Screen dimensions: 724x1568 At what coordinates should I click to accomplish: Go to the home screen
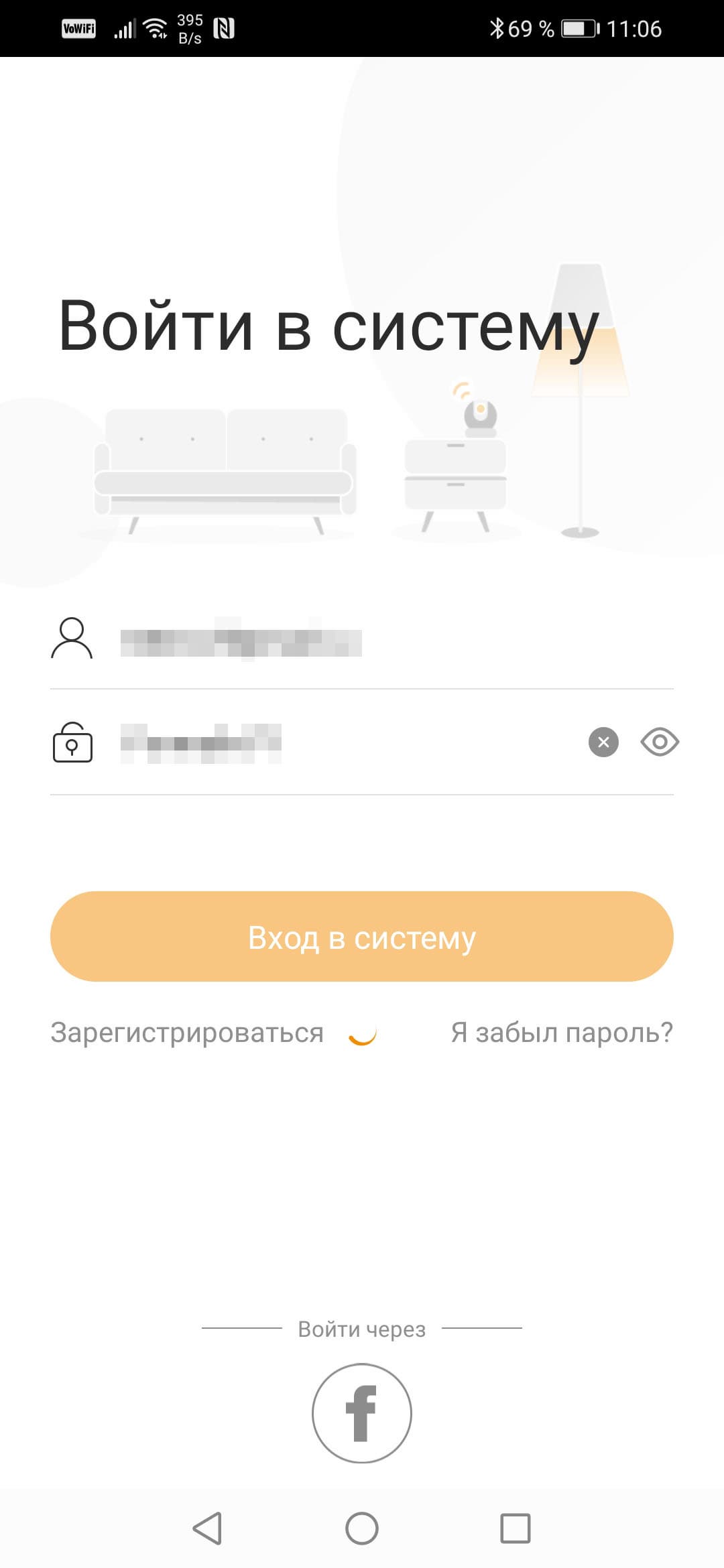(x=362, y=1528)
